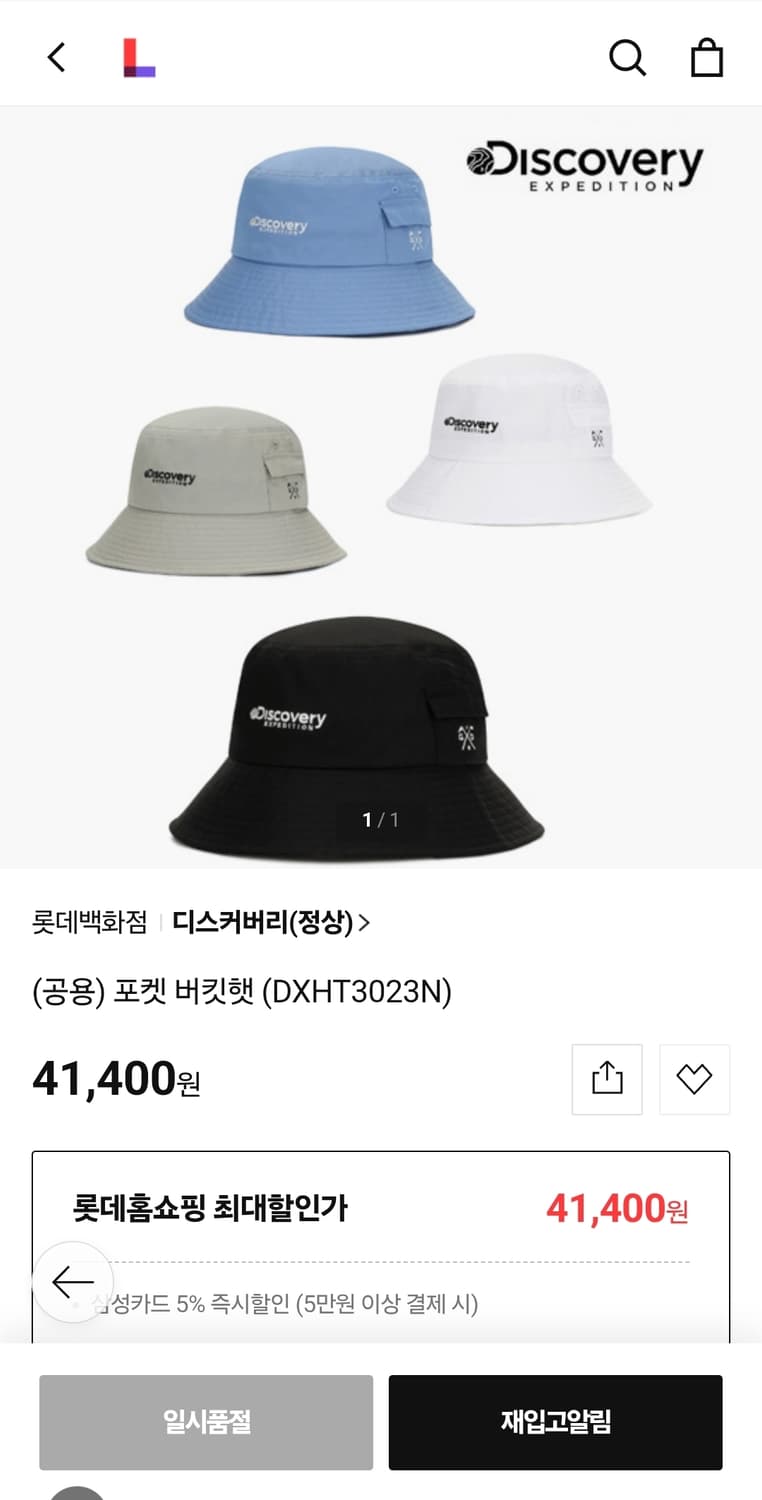Screen dimensions: 762x1500
Task: Add product to wishlist via heart icon
Action: click(694, 1079)
